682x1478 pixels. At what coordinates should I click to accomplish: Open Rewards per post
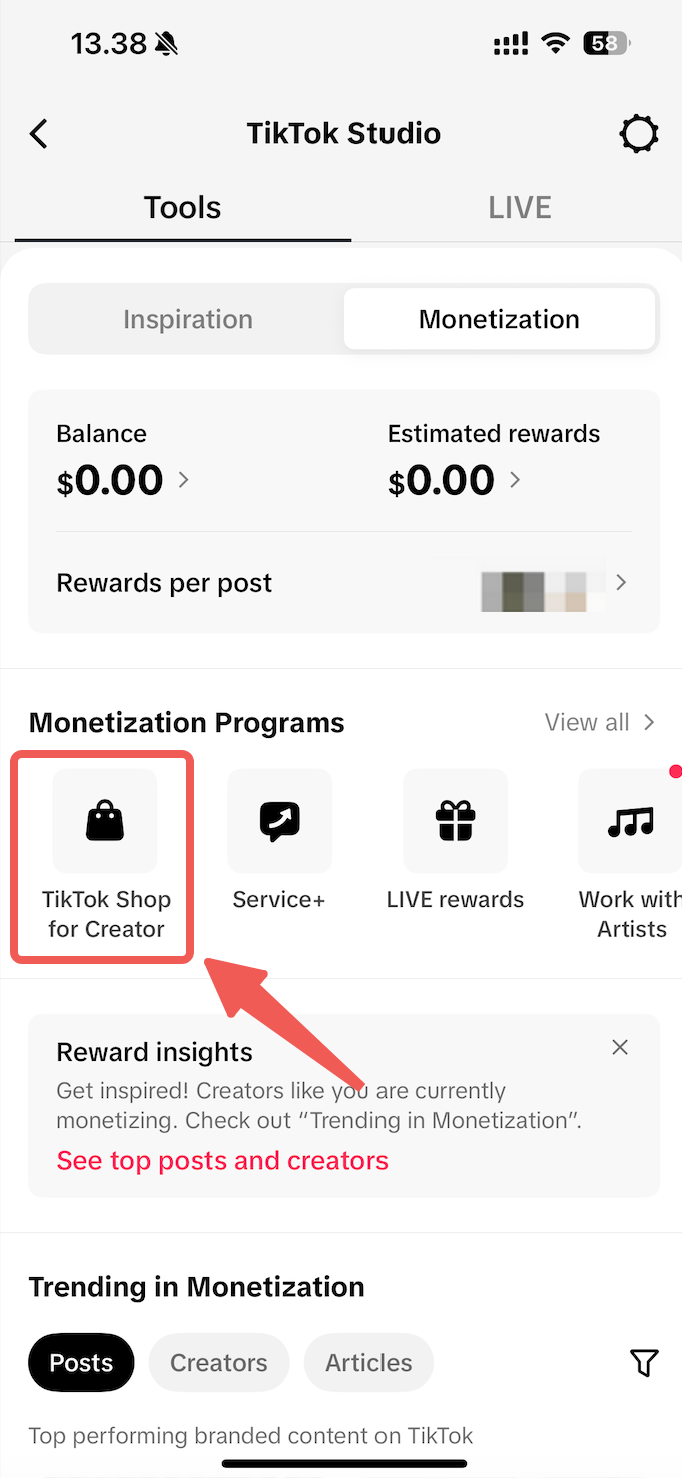pos(342,583)
